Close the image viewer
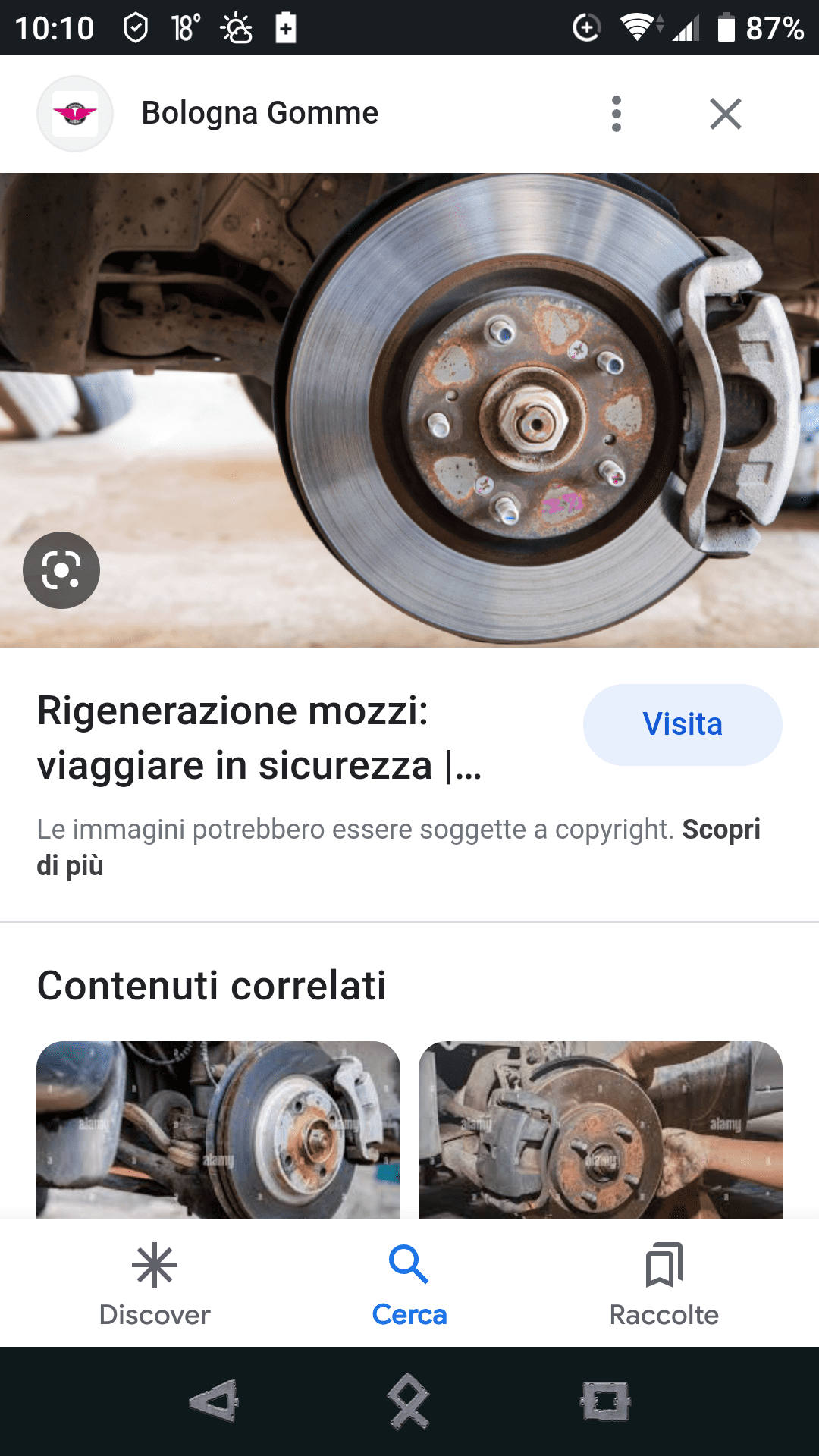This screenshot has height=1456, width=819. (725, 114)
